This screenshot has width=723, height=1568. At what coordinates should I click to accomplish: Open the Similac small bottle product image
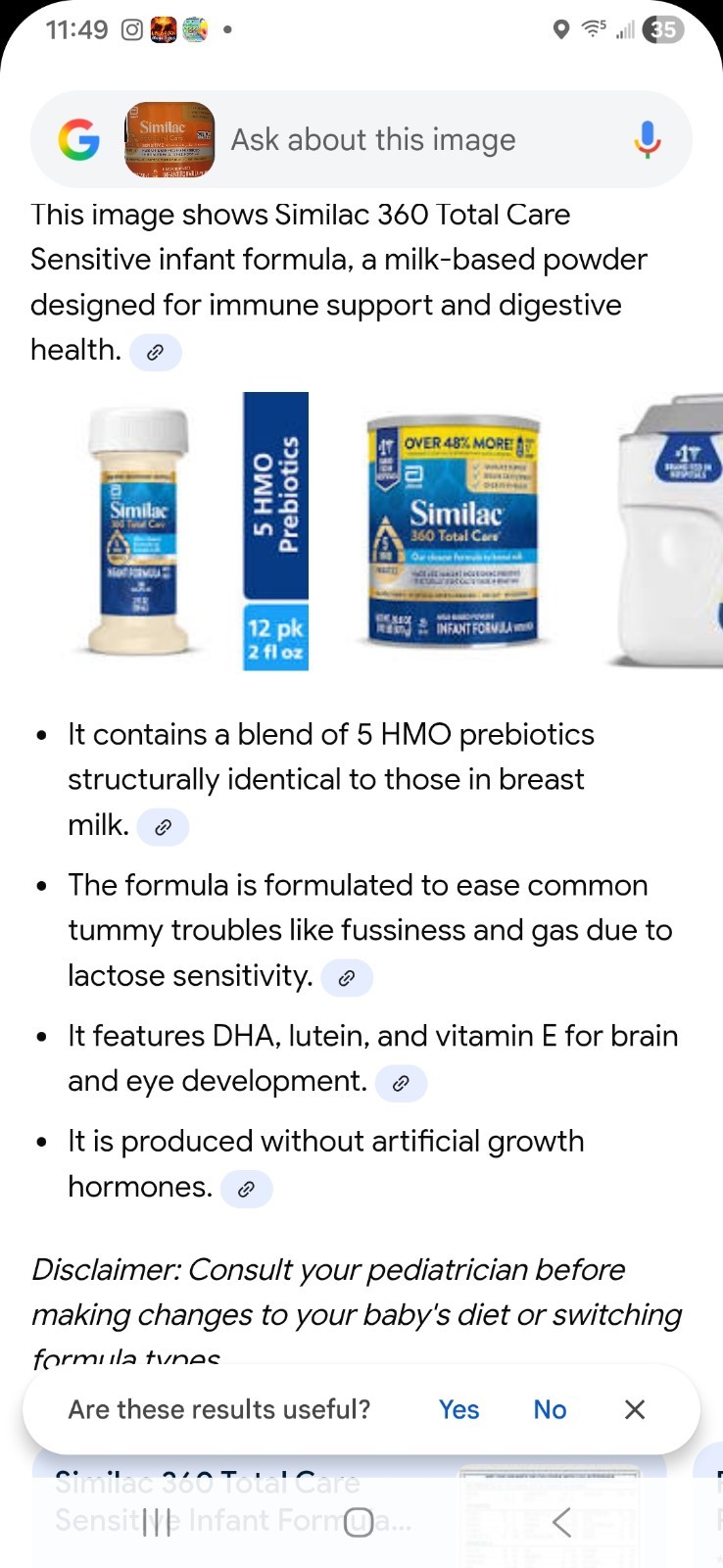click(138, 531)
